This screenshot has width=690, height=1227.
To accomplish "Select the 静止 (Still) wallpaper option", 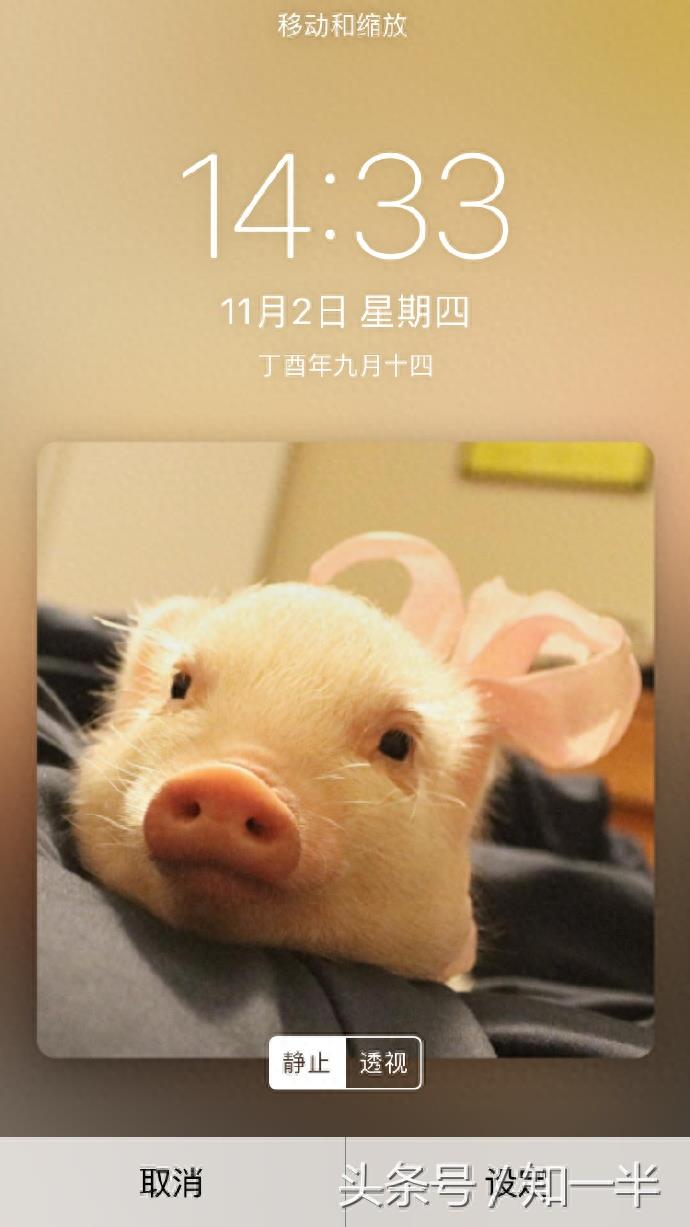I will pos(307,1063).
